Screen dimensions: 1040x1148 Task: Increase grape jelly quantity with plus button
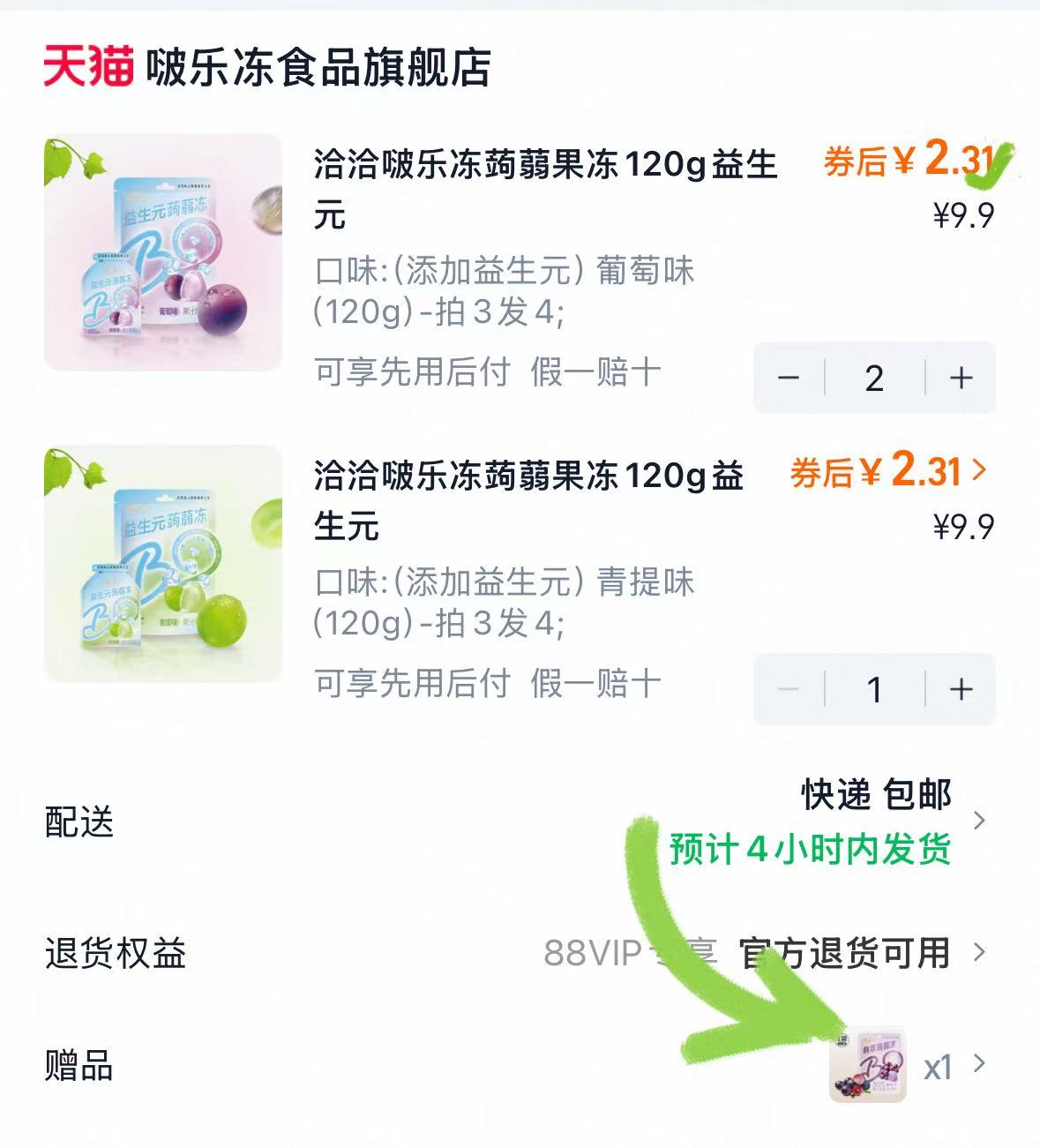point(961,378)
